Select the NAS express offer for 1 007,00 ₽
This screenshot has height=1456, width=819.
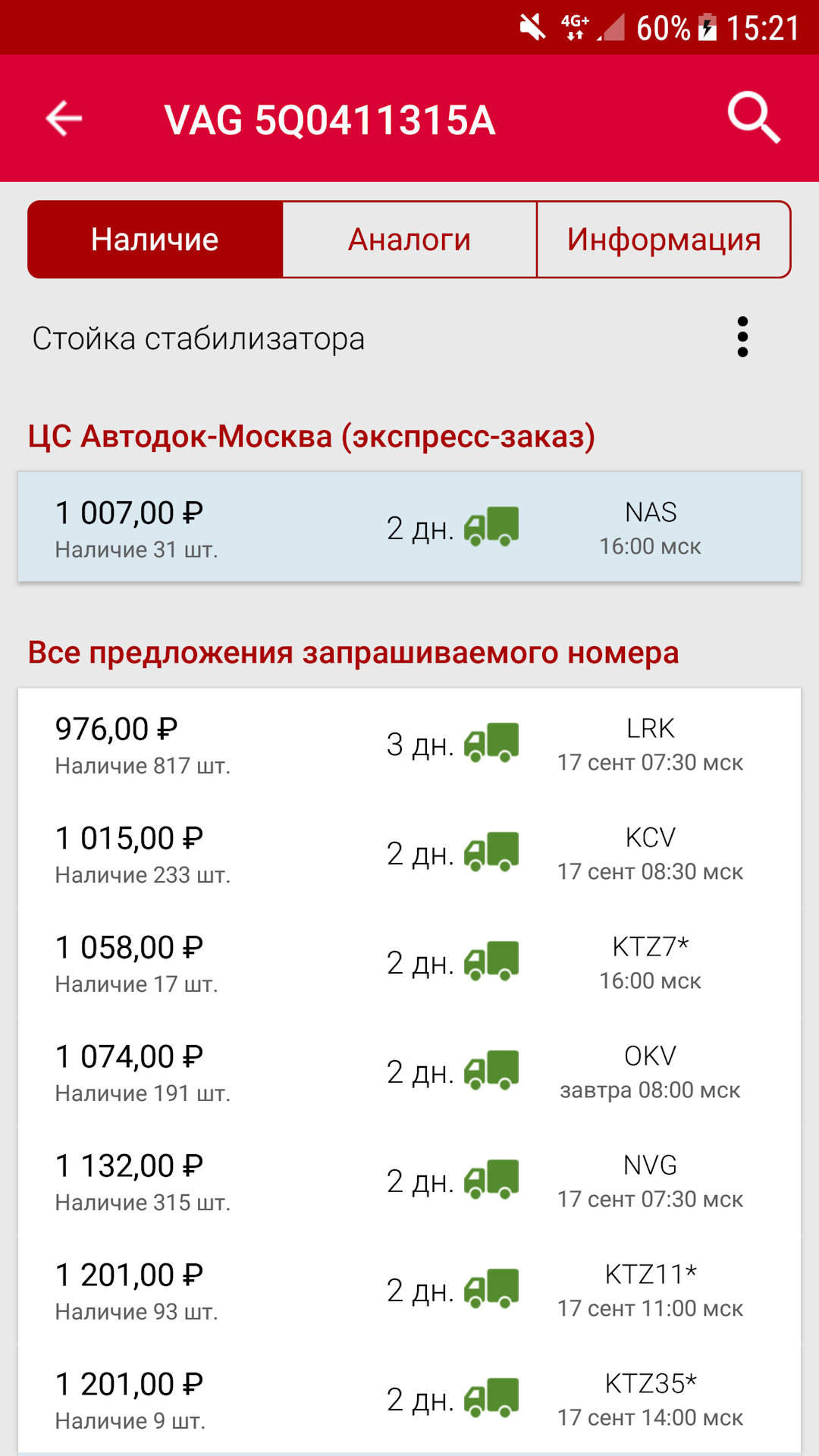tap(409, 527)
